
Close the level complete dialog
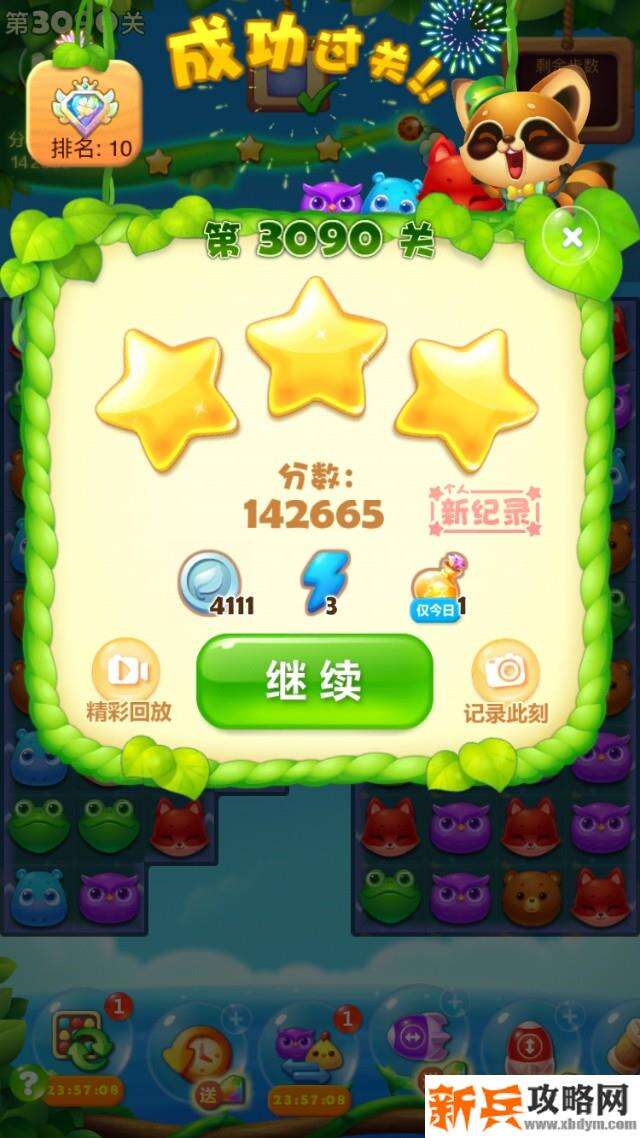[572, 238]
